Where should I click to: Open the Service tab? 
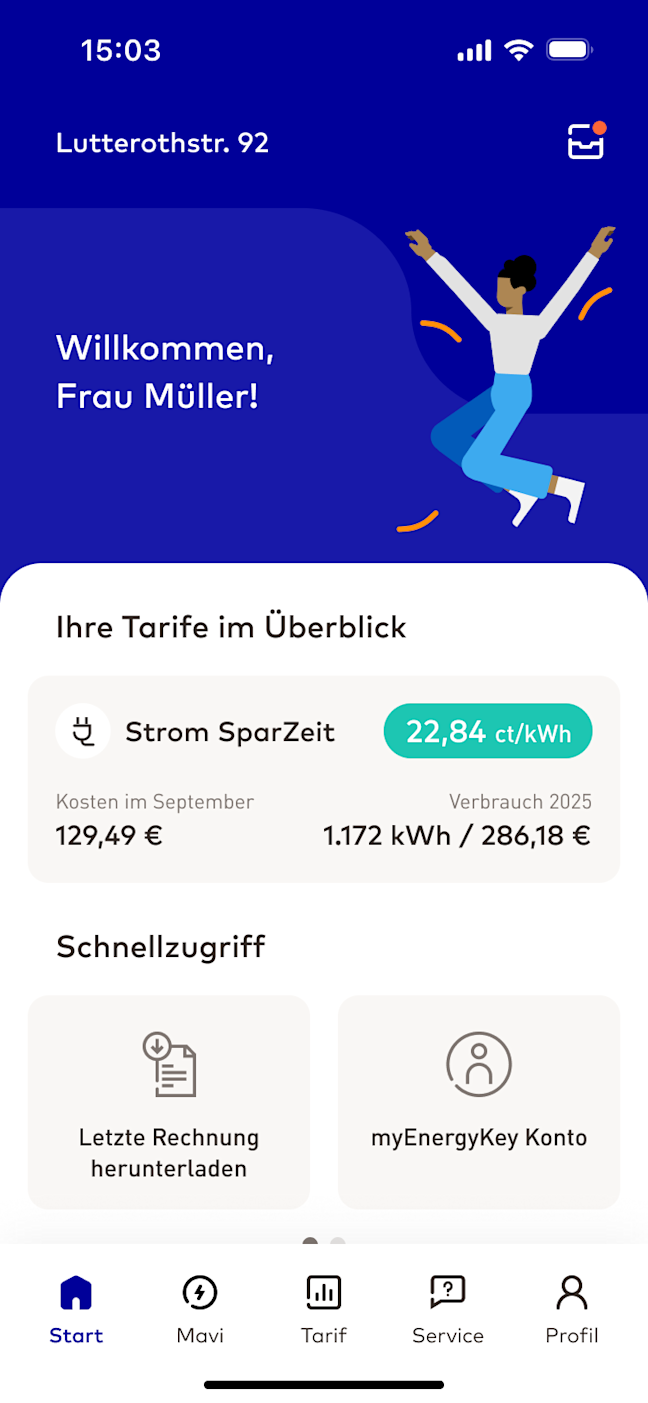coord(448,1309)
